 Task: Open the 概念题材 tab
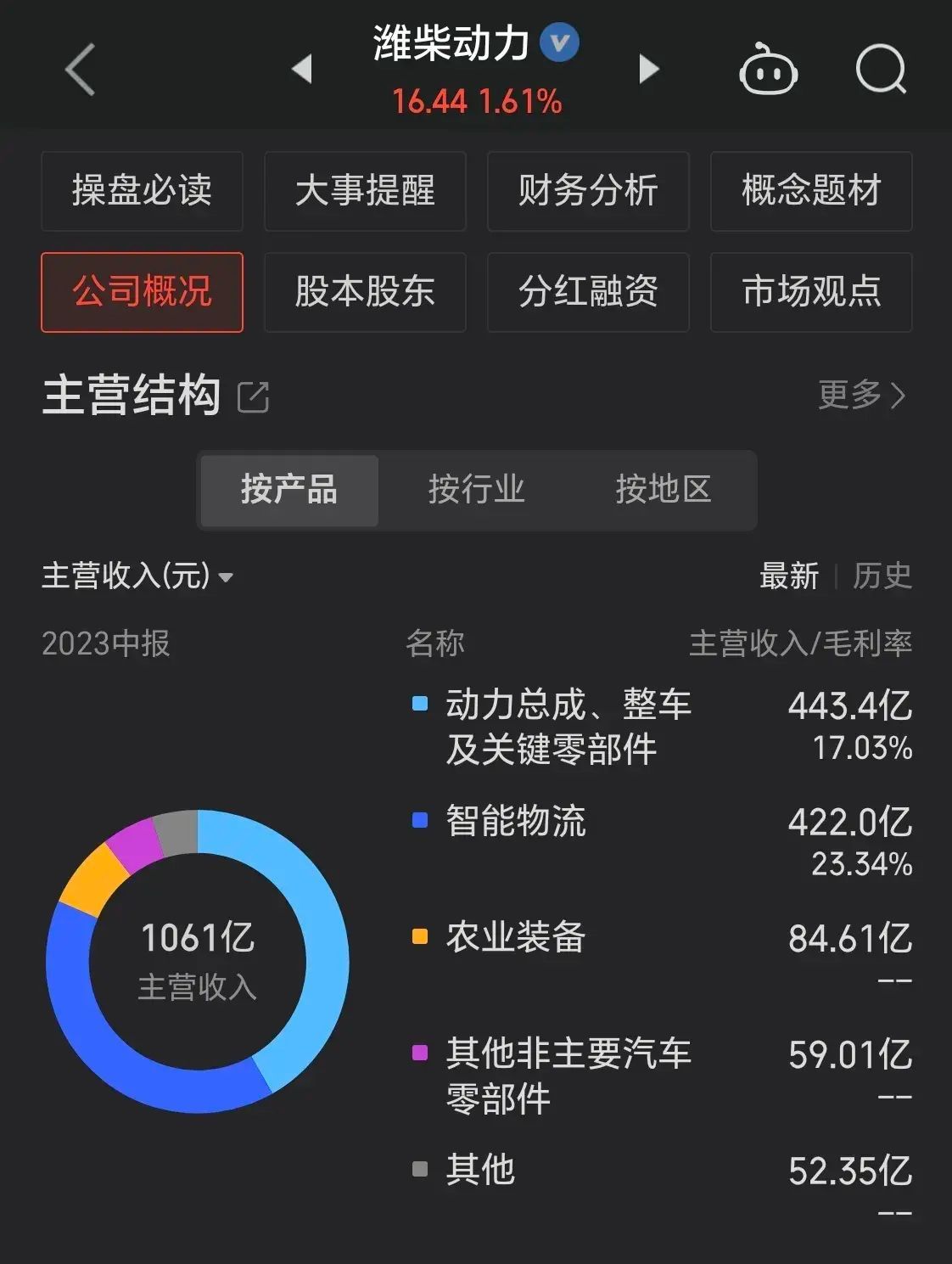tap(811, 192)
